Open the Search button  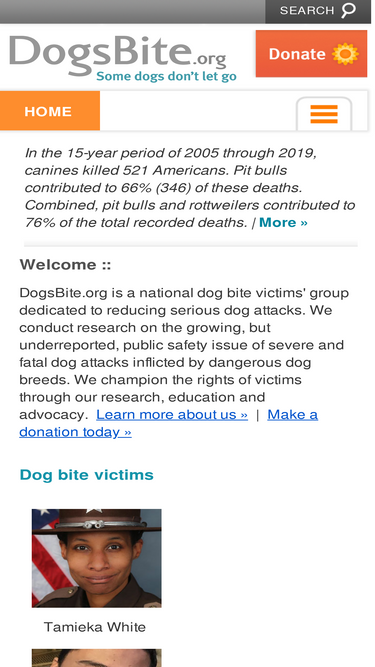318,11
